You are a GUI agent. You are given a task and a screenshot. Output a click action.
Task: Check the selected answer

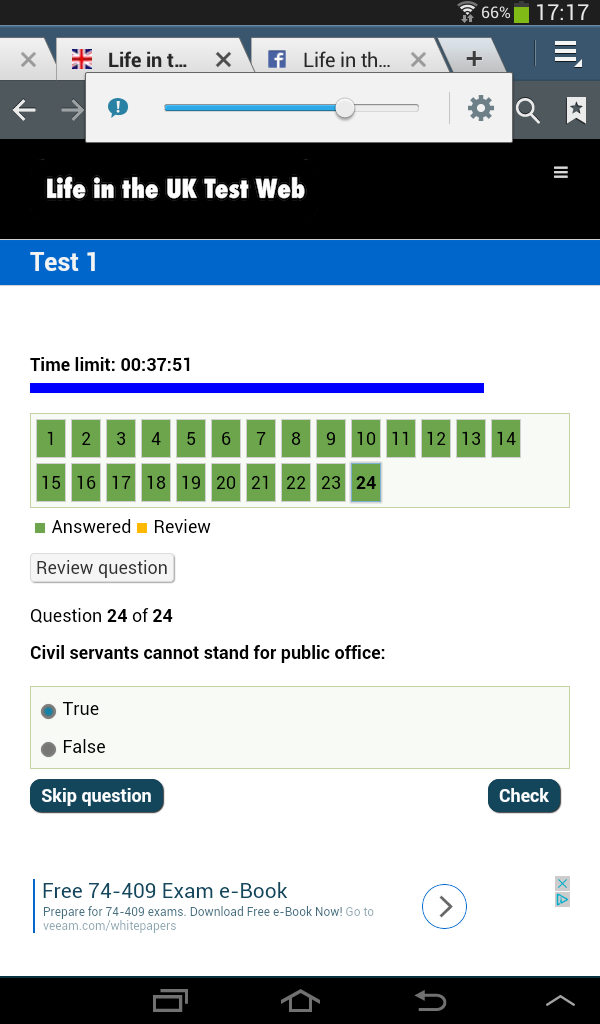(524, 796)
